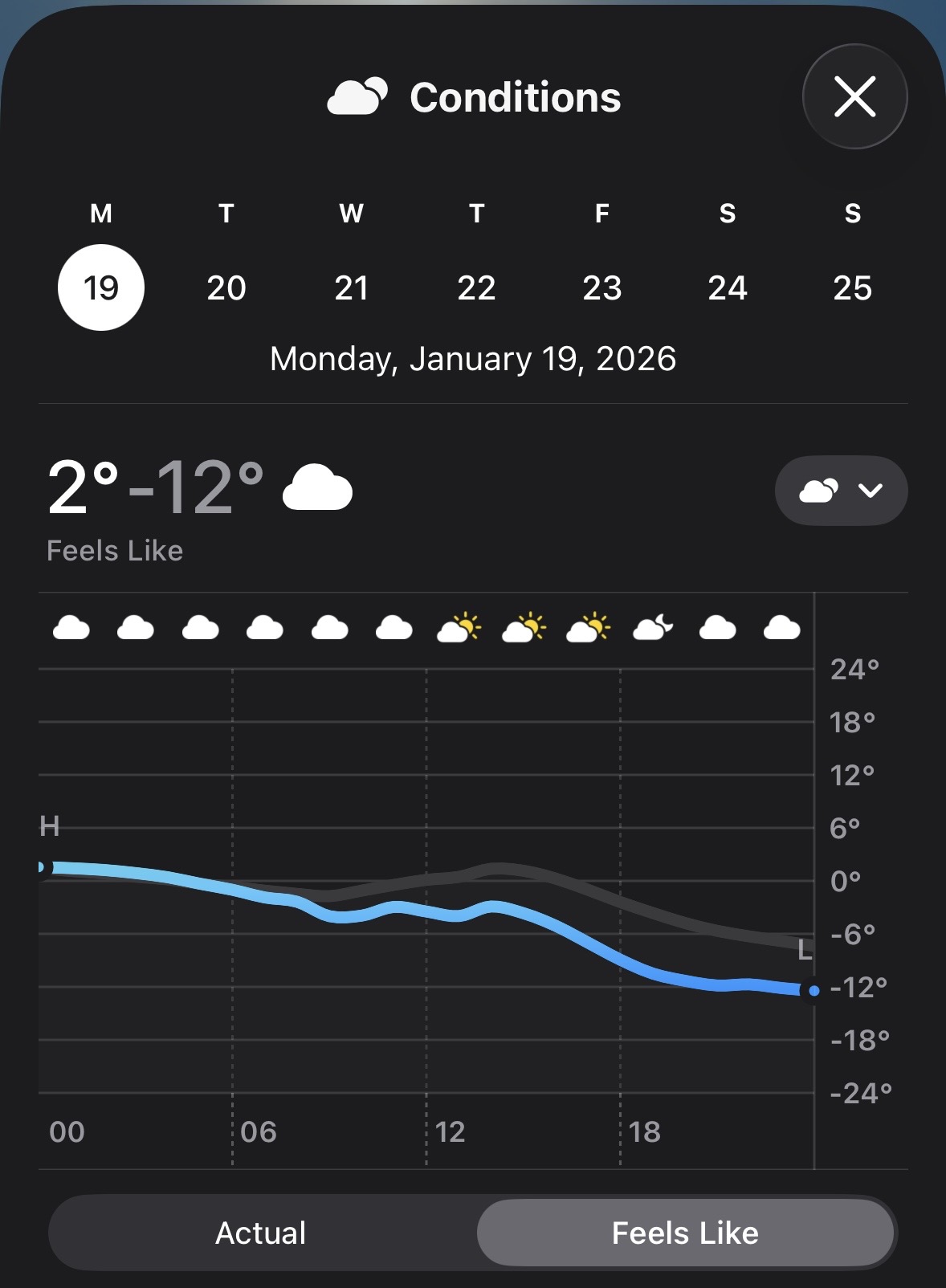The width and height of the screenshot is (946, 1288).
Task: Open the conditions type dropdown
Action: 841,491
